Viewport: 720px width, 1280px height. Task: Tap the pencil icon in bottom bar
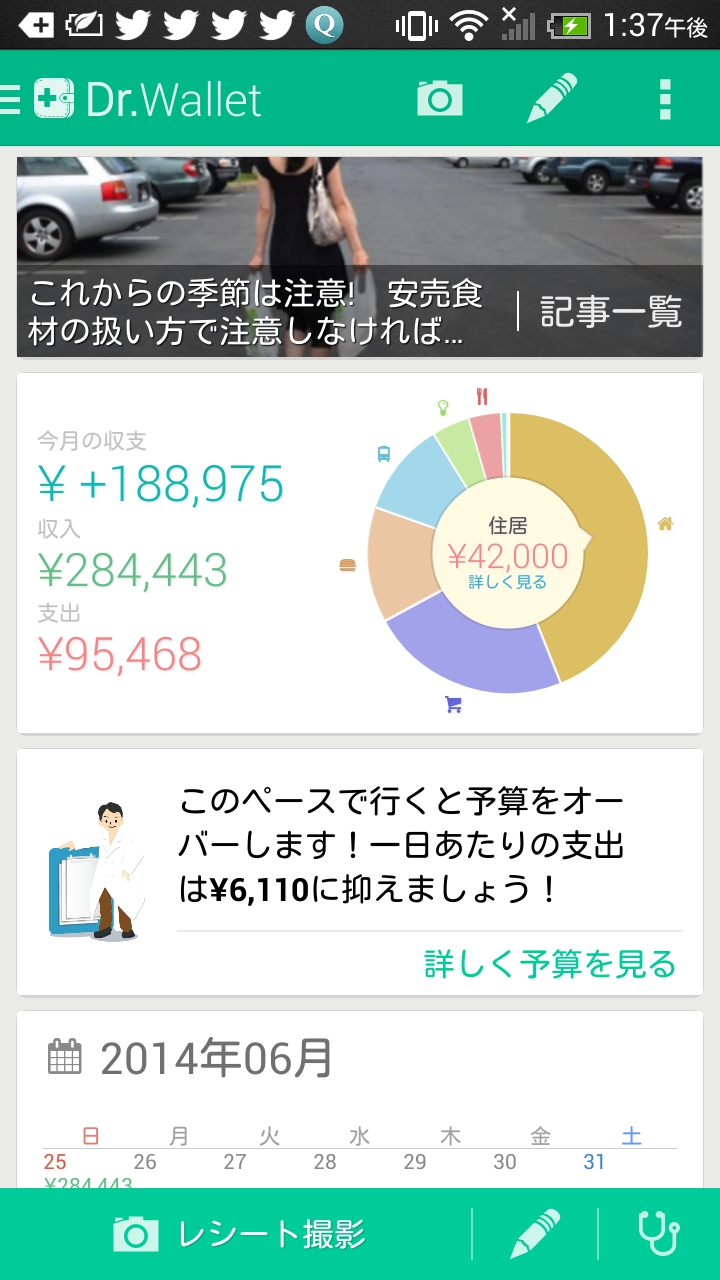[x=535, y=1234]
